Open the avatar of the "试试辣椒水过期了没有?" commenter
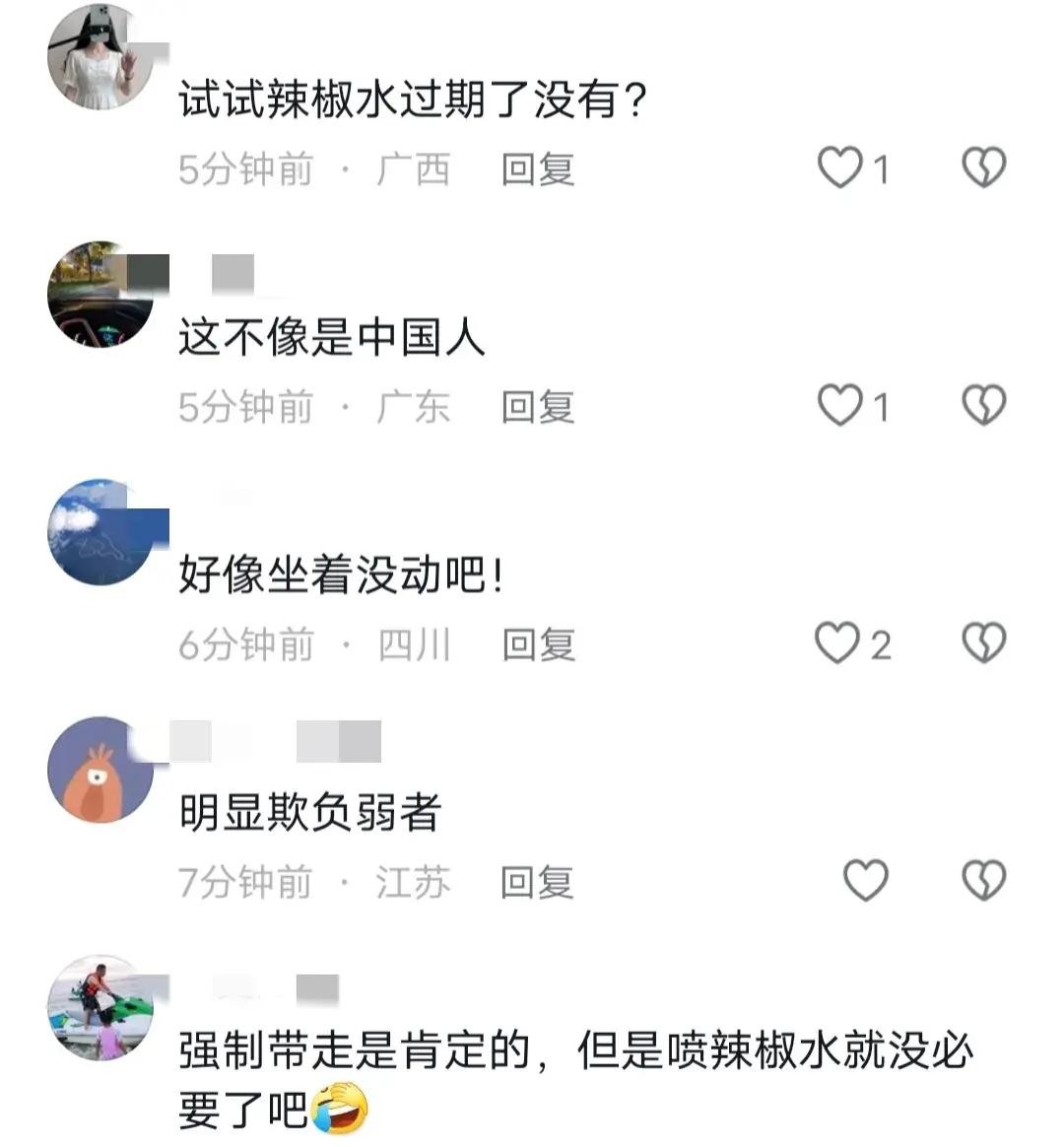 (100, 57)
